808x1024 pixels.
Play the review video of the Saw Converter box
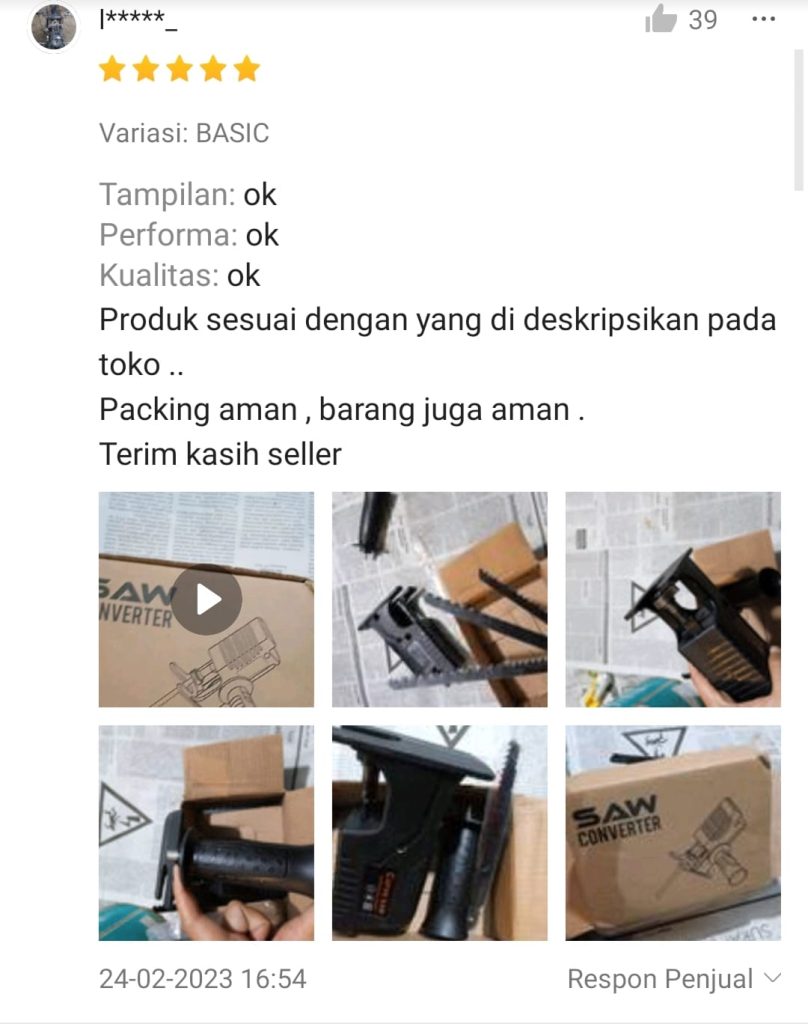pos(206,600)
